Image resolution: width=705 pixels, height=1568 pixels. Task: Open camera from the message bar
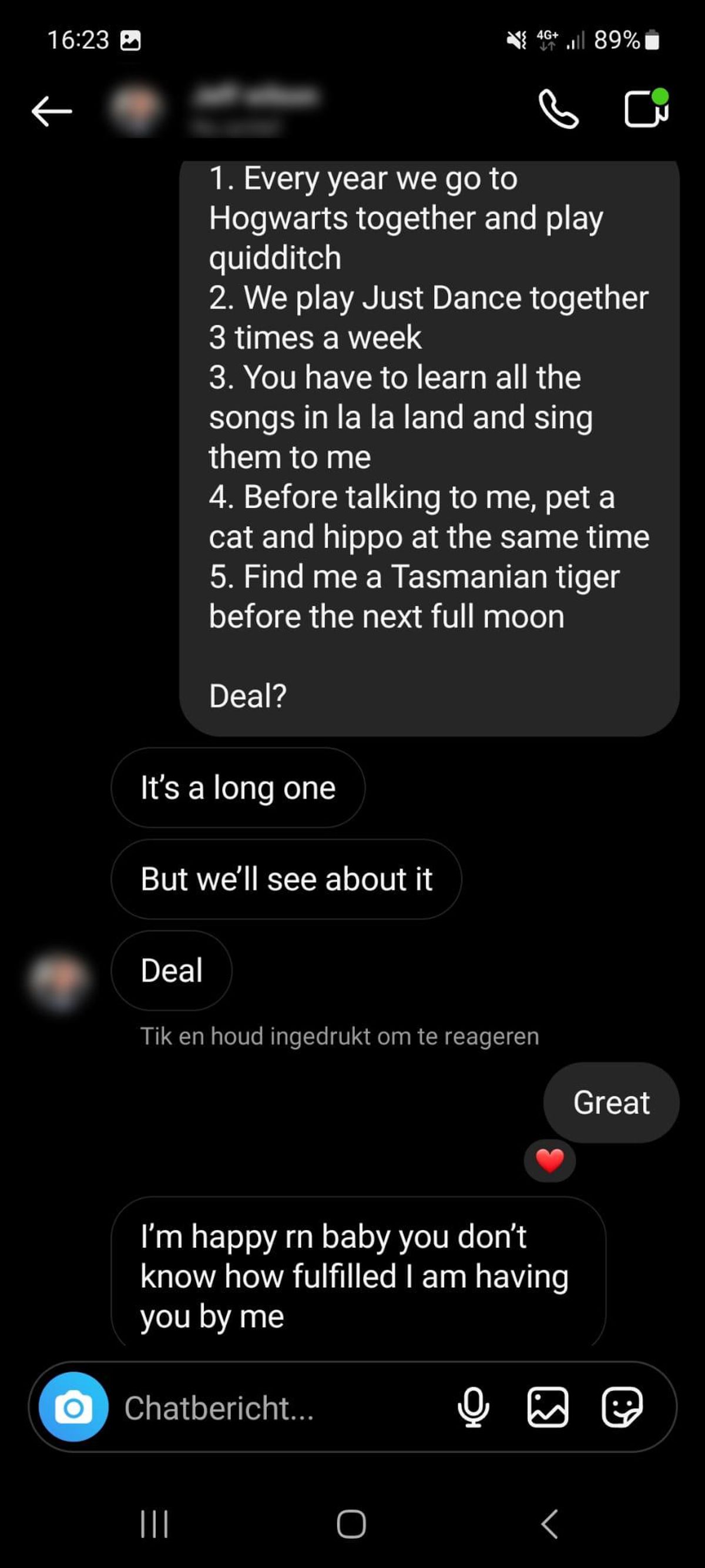point(73,1408)
